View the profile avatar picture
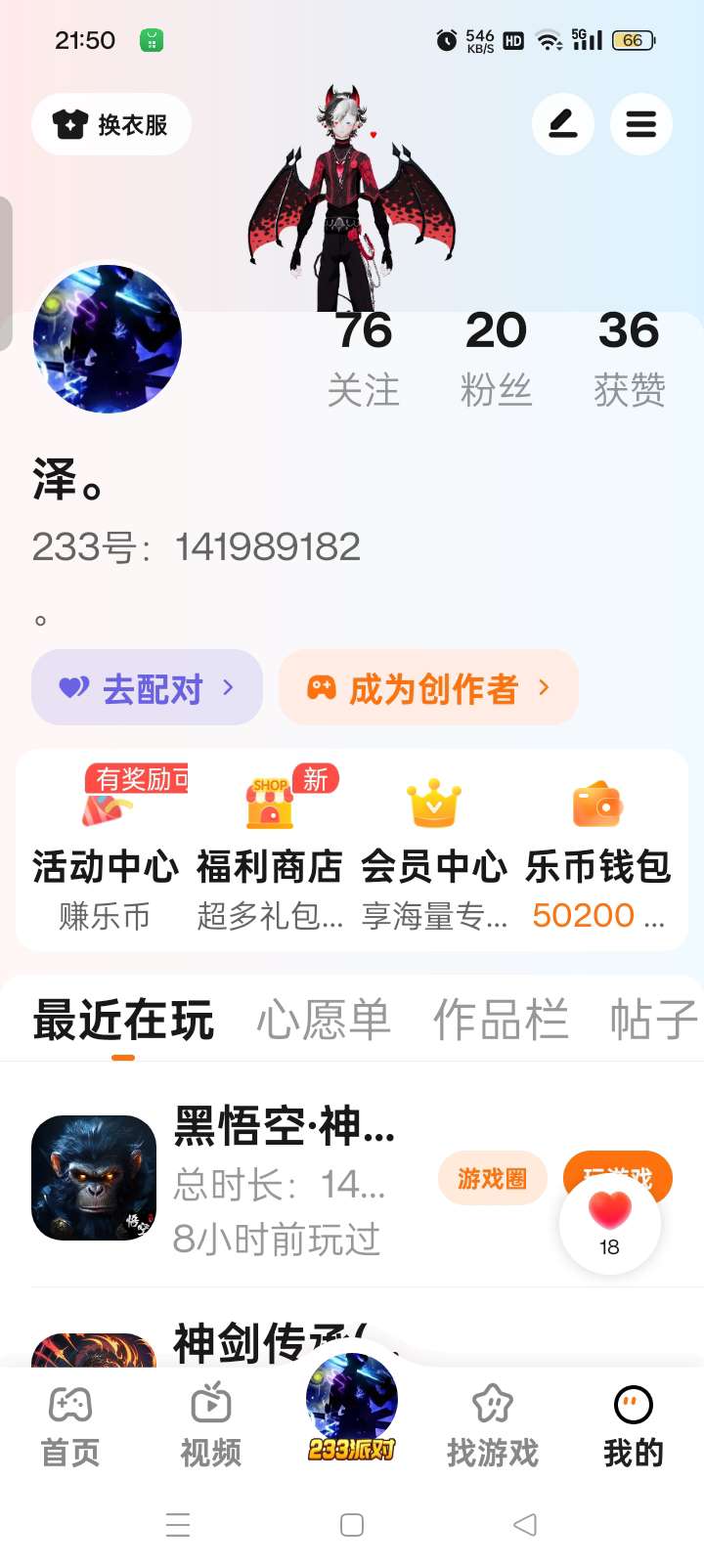This screenshot has height=1568, width=704. tap(108, 339)
